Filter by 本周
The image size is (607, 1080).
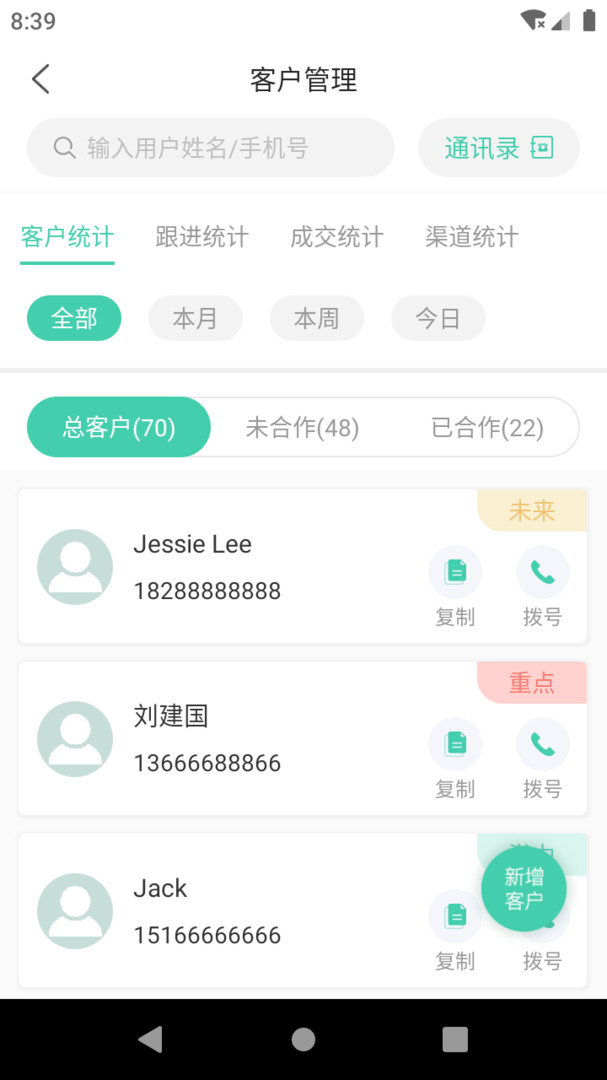[x=316, y=318]
